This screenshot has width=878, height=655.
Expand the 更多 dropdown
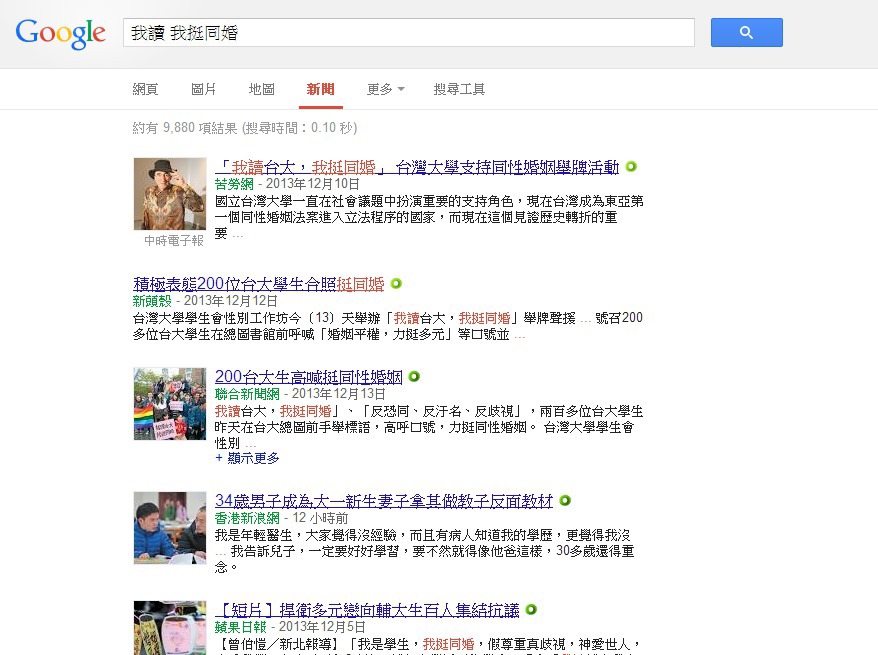[385, 89]
